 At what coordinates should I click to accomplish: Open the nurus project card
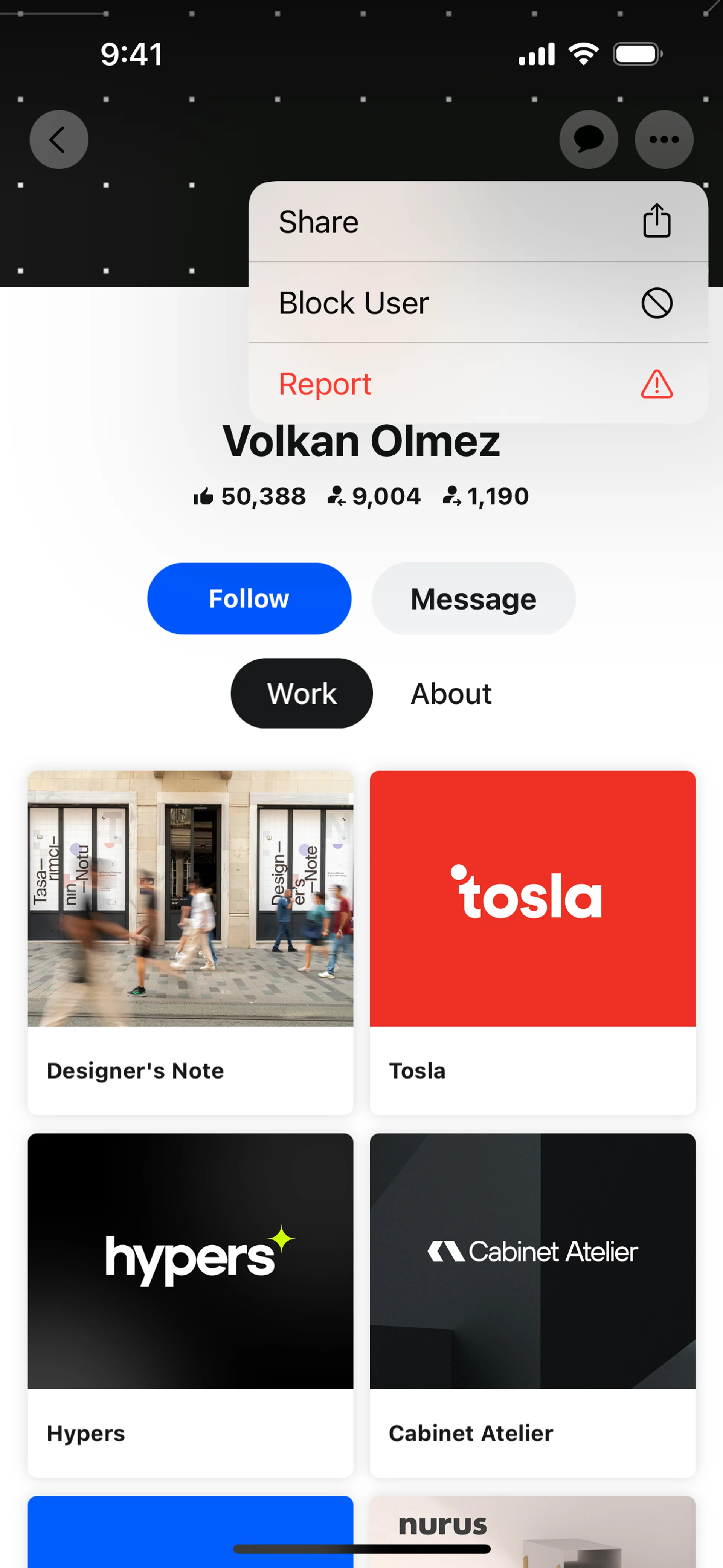(x=532, y=1528)
